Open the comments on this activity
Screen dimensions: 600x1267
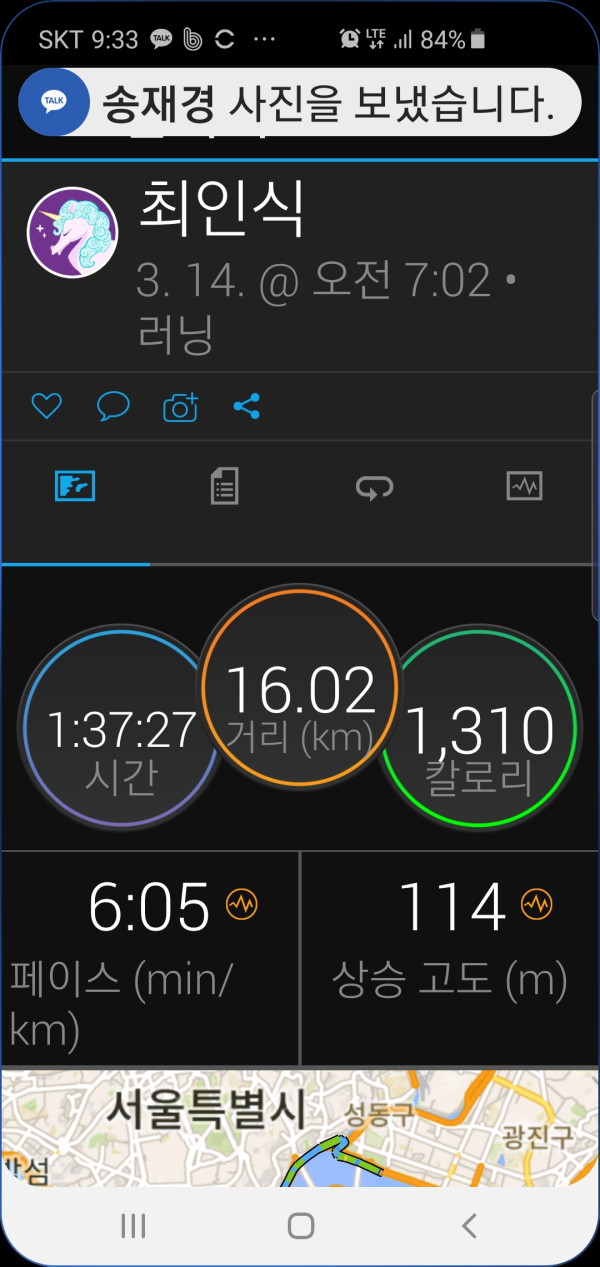(113, 406)
